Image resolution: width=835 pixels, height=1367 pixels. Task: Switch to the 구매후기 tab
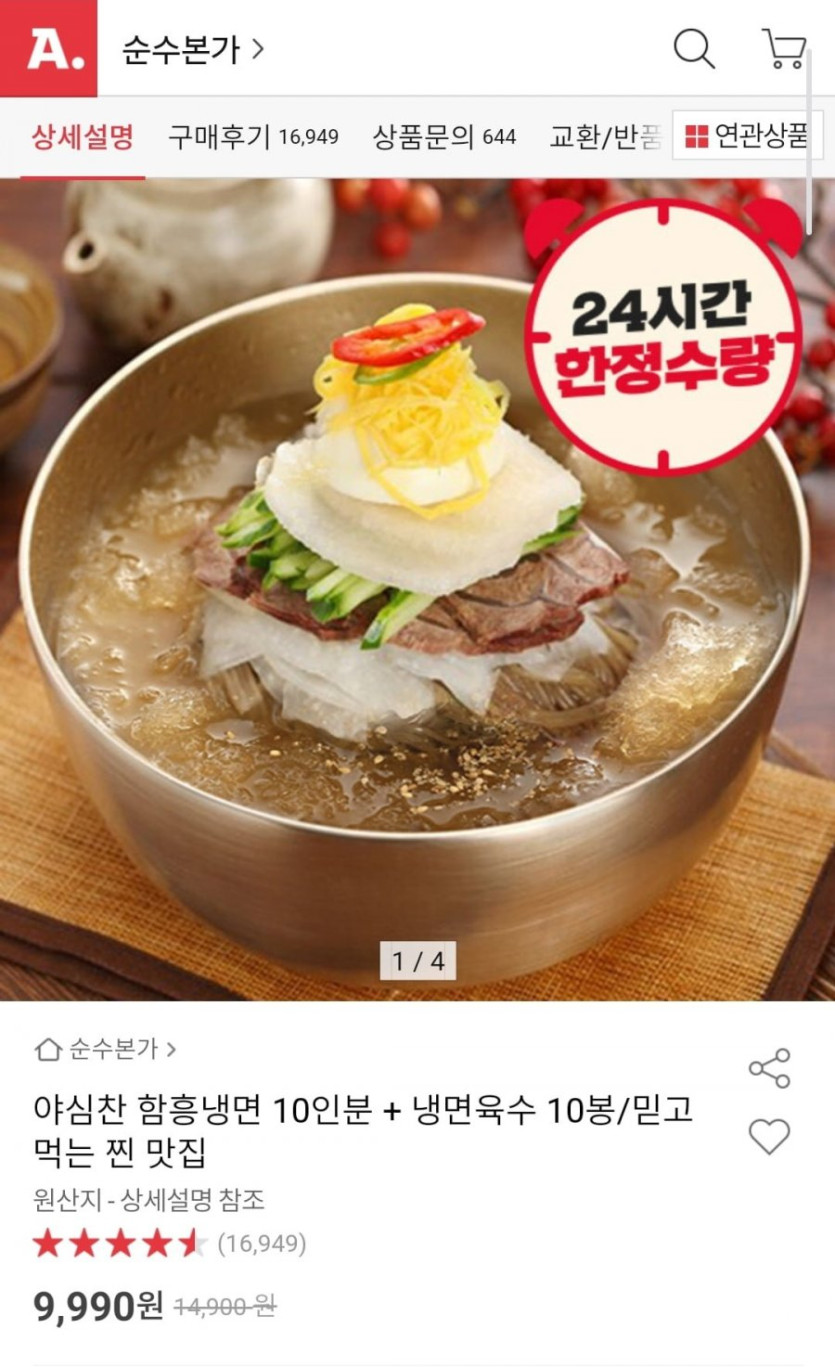point(252,137)
